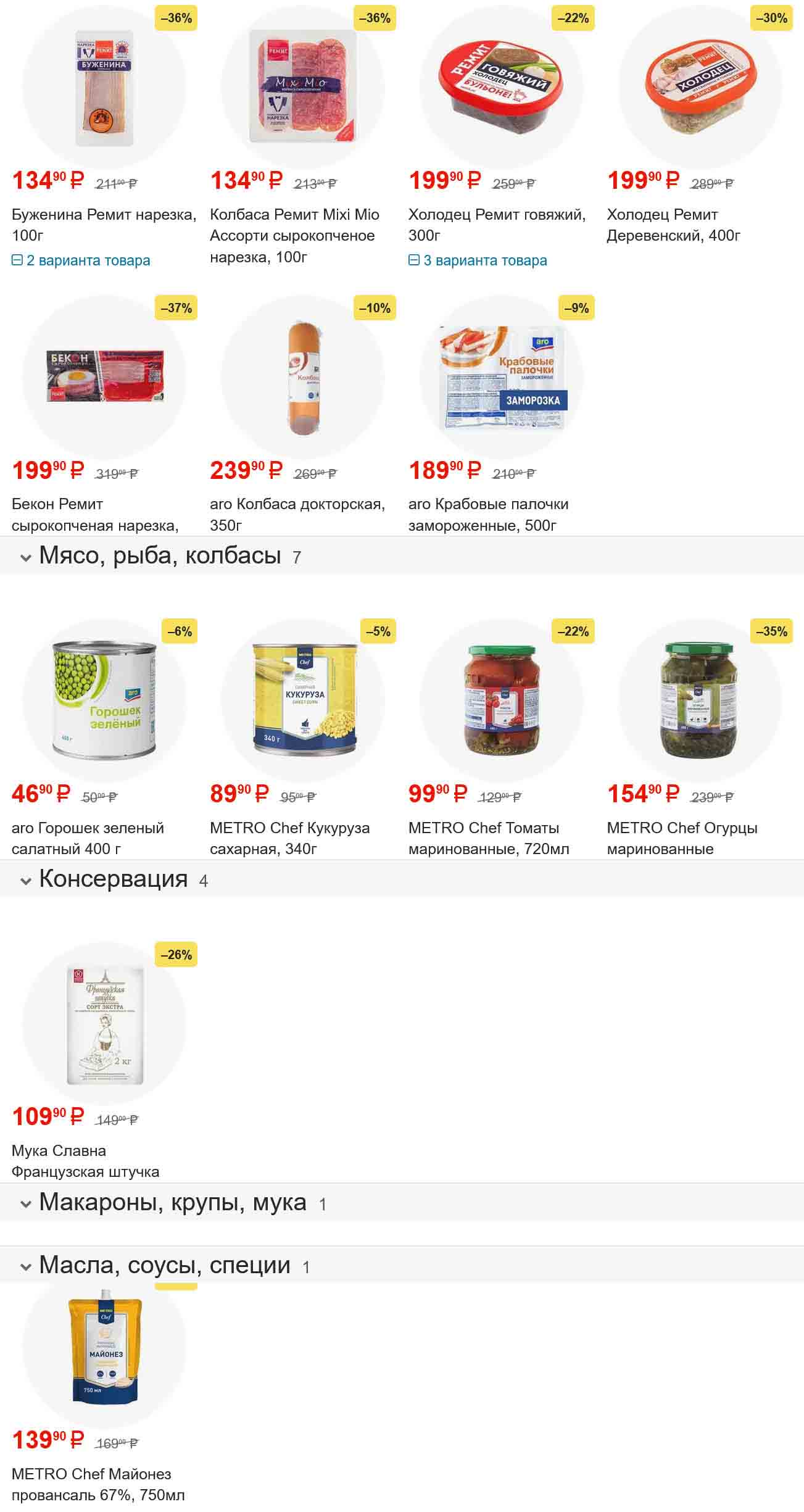804x1512 pixels.
Task: Open Мука Славна Французская штучка product
Action: (85, 1160)
